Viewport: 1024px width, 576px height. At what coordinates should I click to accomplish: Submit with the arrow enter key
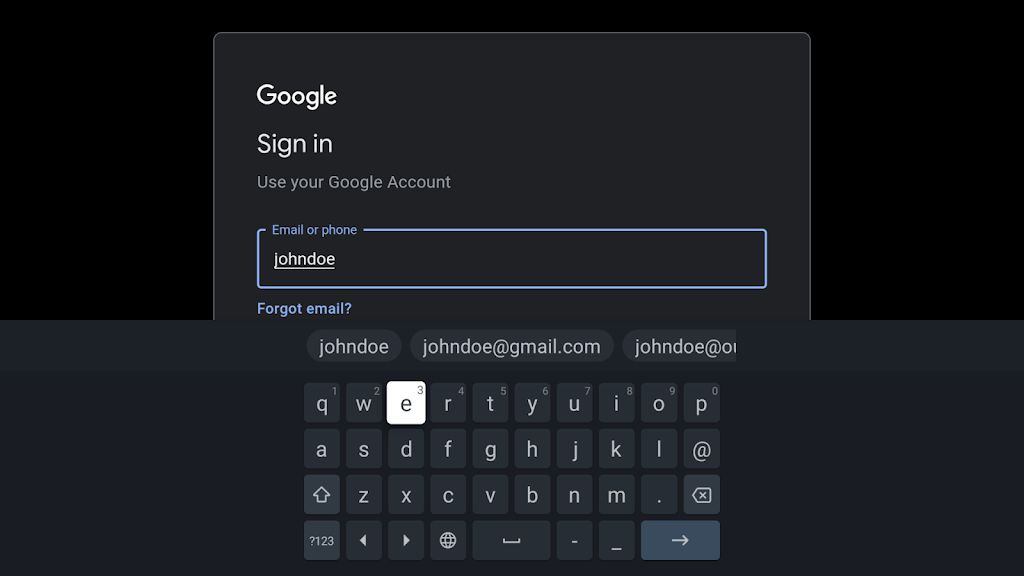coord(680,541)
